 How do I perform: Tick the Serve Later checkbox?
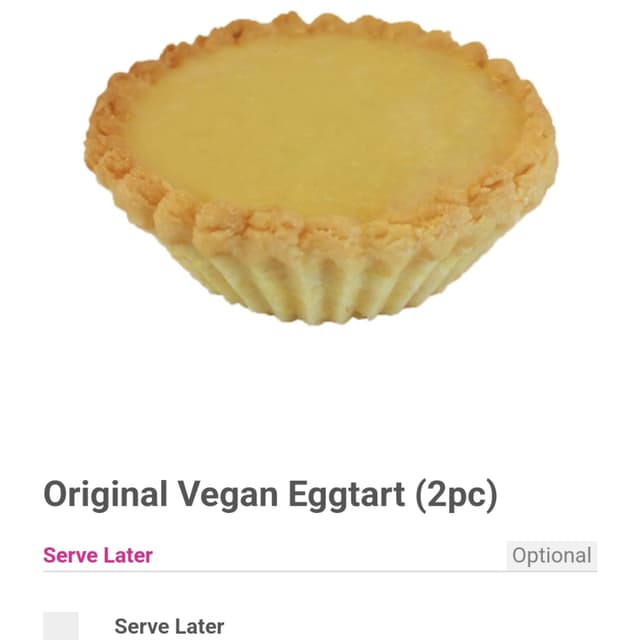tap(61, 627)
